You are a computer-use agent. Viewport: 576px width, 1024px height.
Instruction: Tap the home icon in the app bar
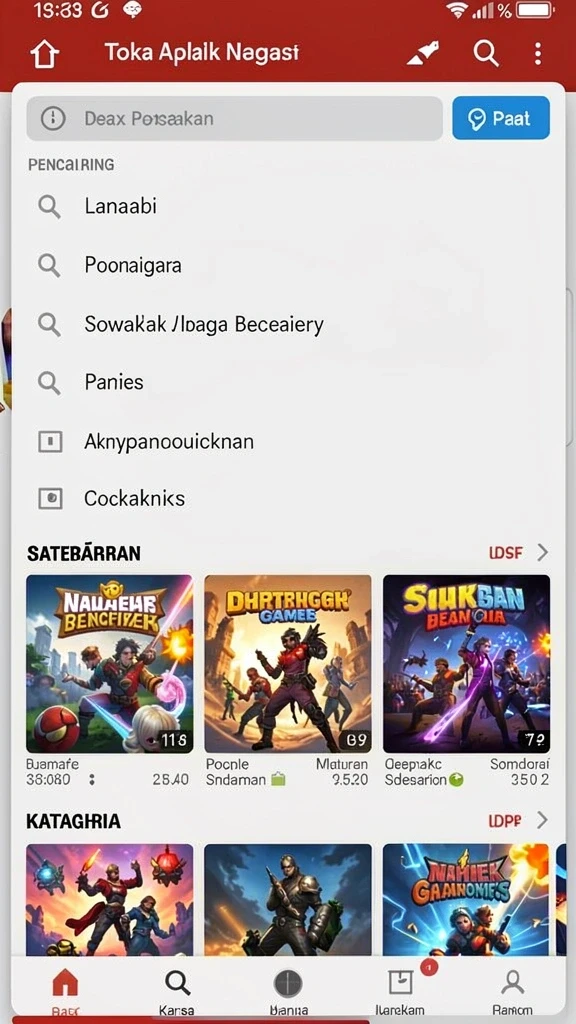coord(45,55)
